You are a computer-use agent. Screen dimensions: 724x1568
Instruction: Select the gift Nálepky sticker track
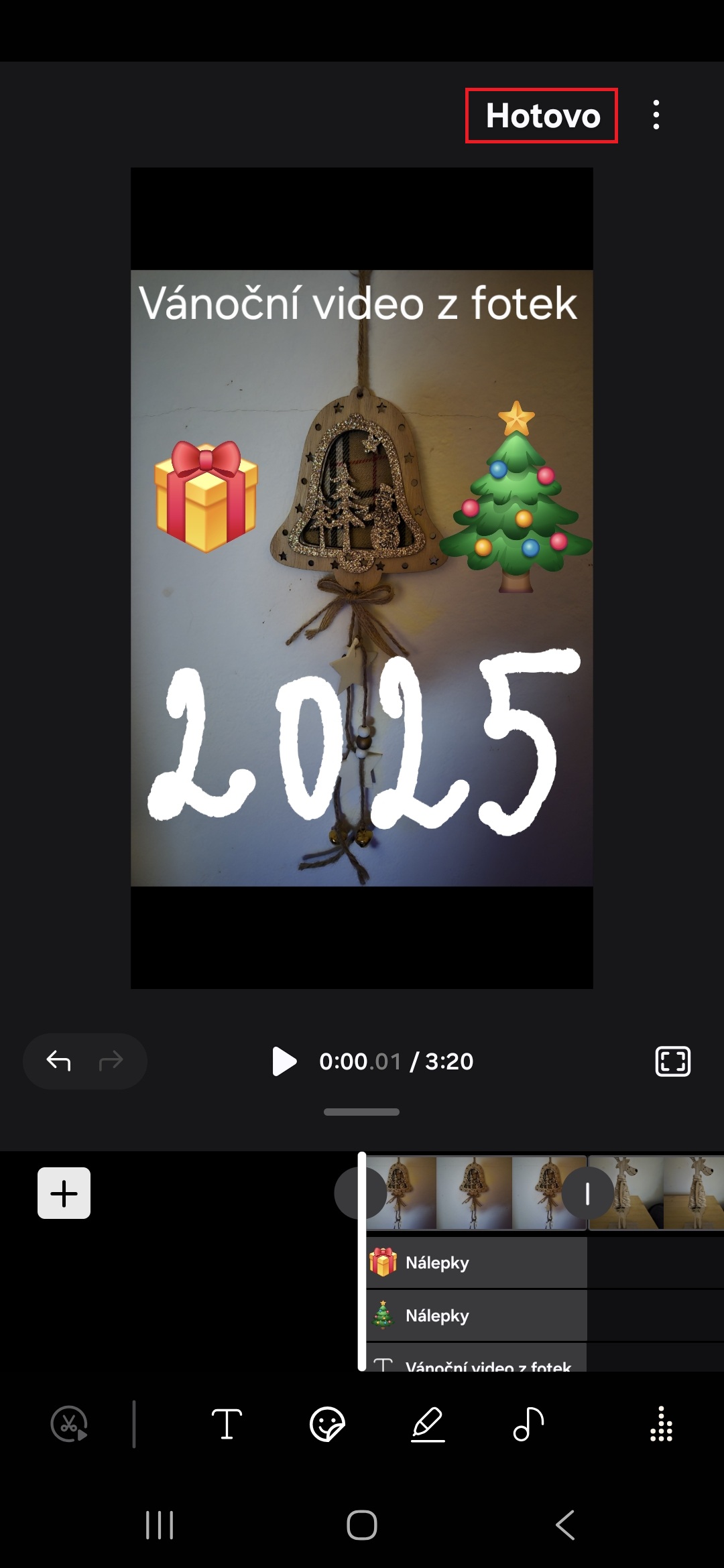click(x=476, y=1262)
